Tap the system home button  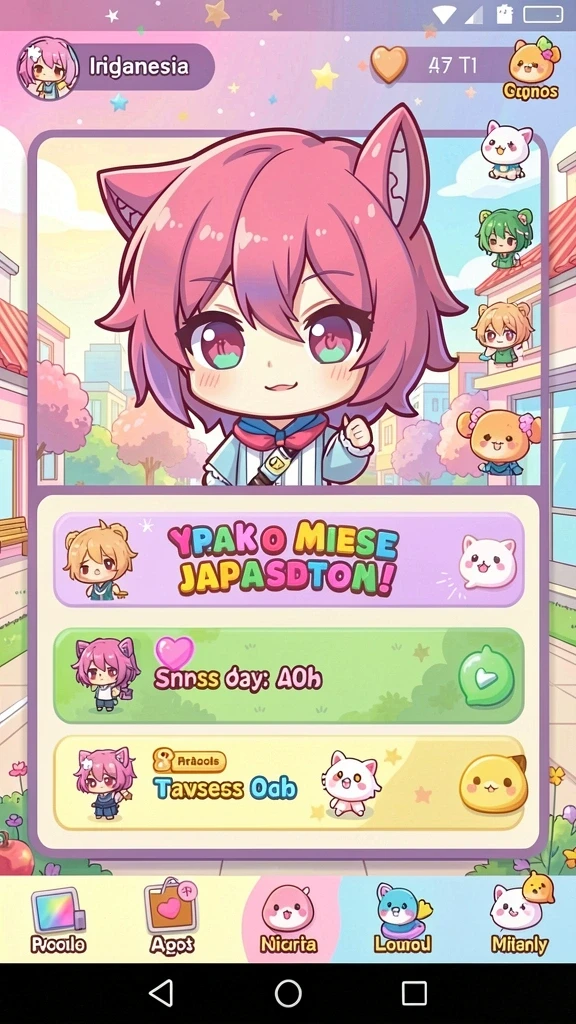288,993
